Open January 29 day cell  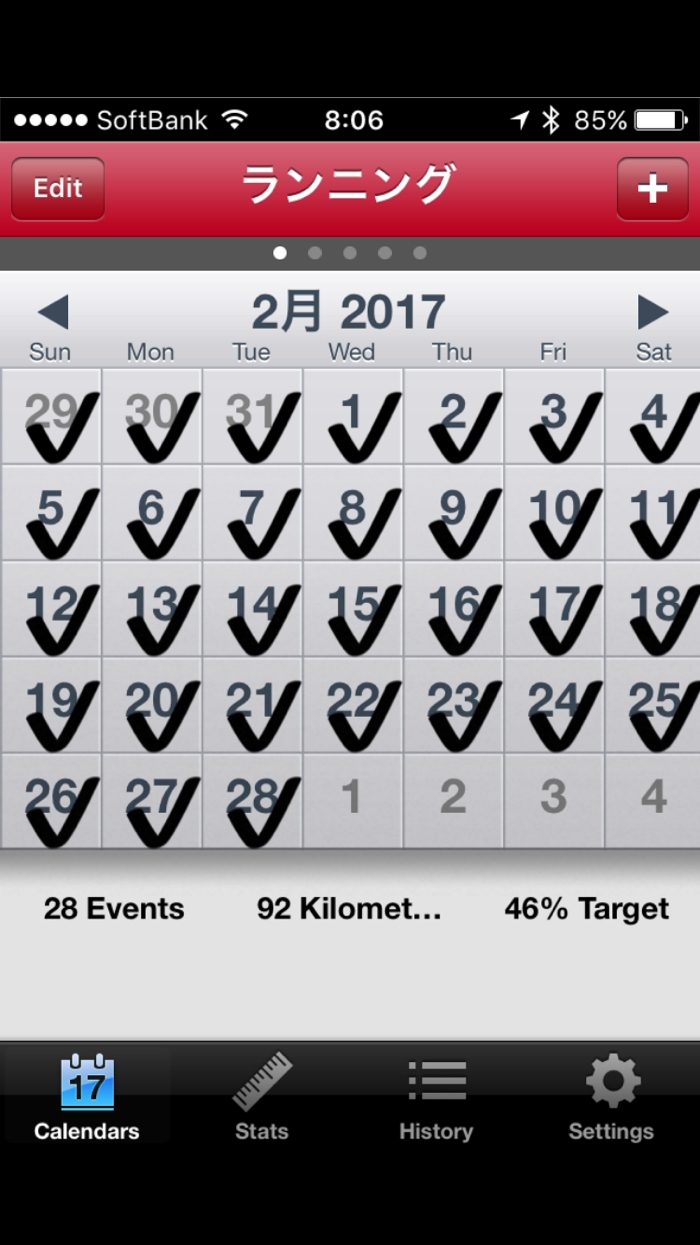pyautogui.click(x=51, y=417)
